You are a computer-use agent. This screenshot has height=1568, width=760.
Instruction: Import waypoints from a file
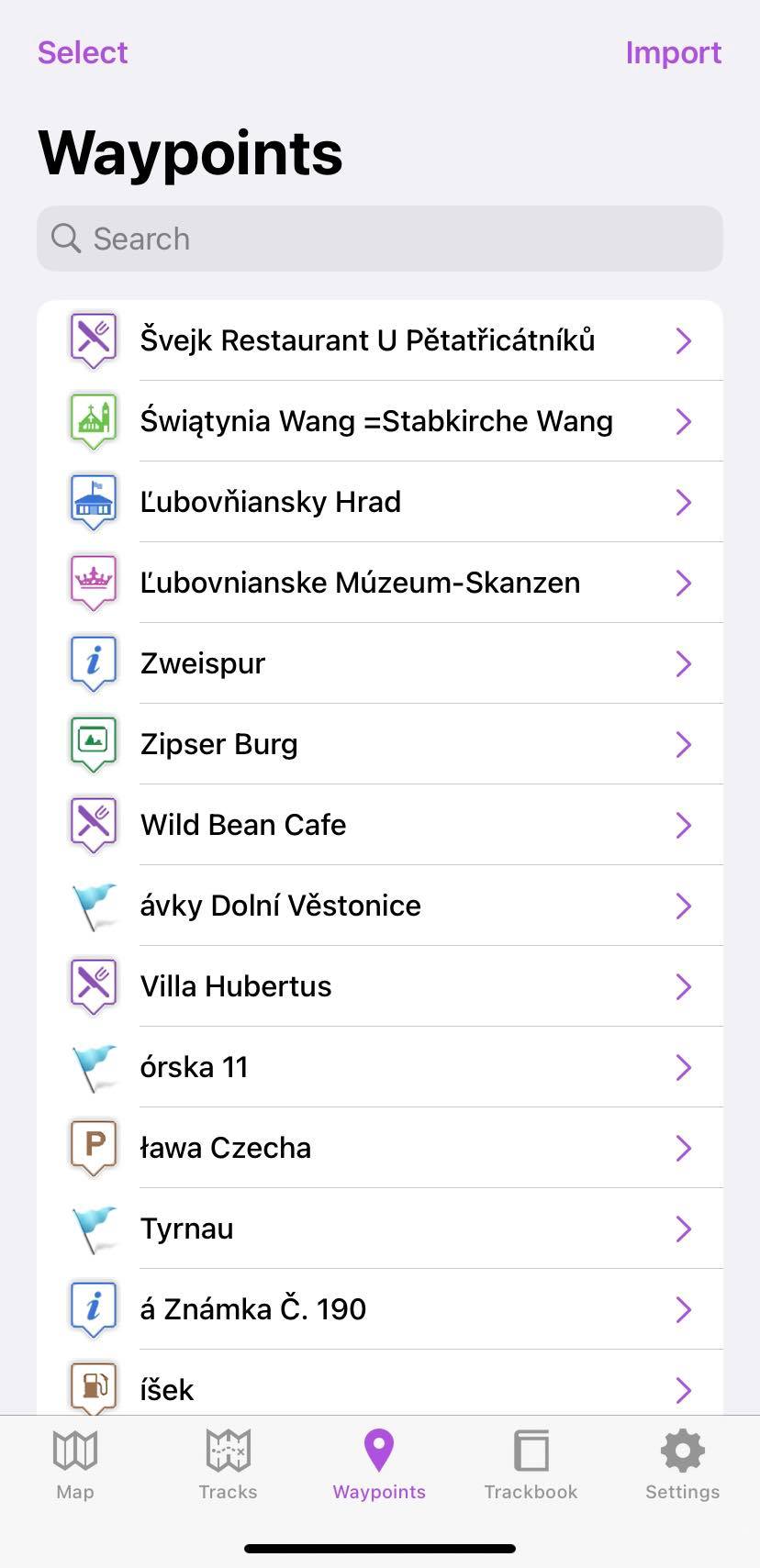673,53
